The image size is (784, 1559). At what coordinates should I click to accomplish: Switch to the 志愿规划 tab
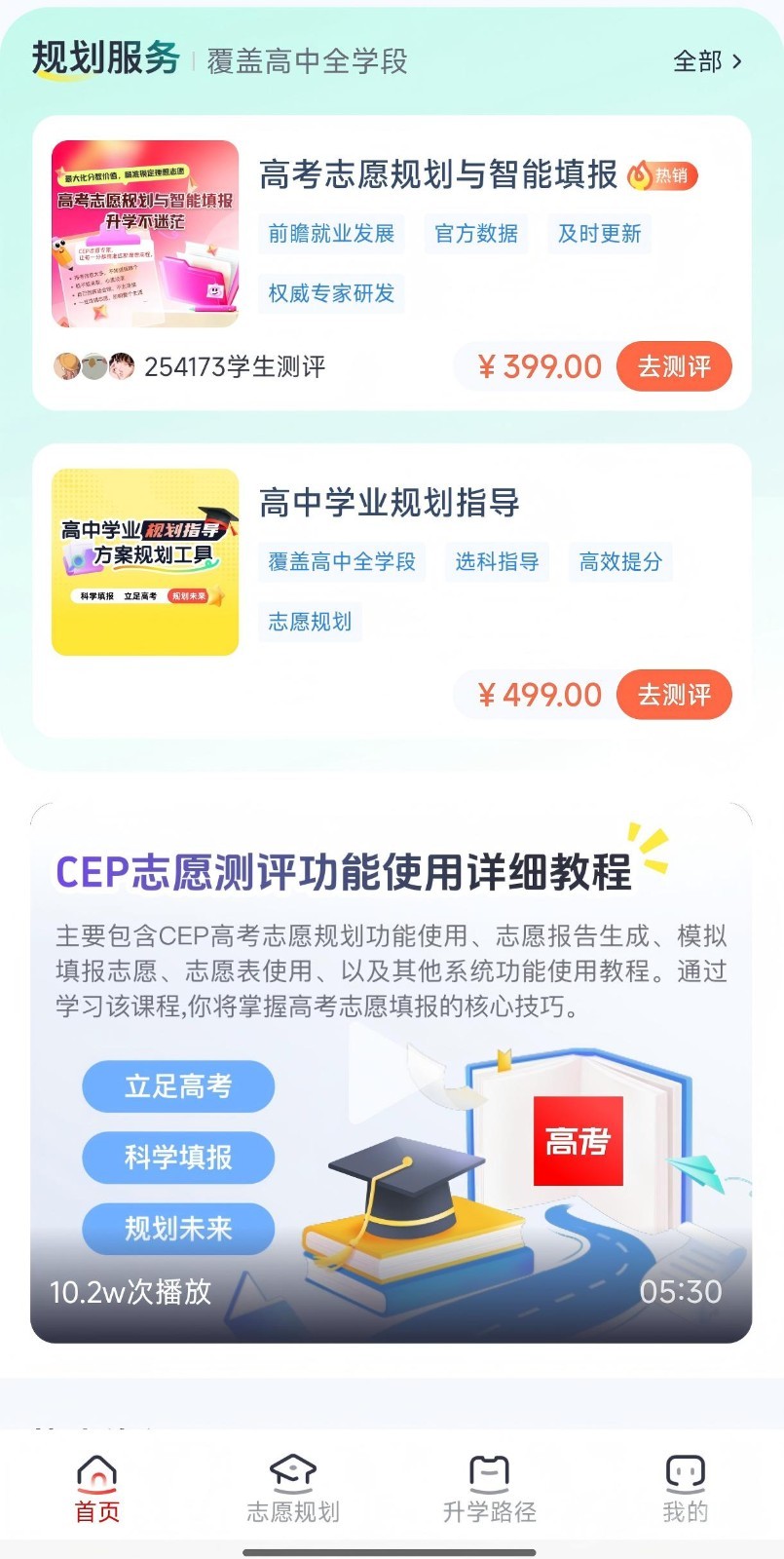click(293, 1489)
